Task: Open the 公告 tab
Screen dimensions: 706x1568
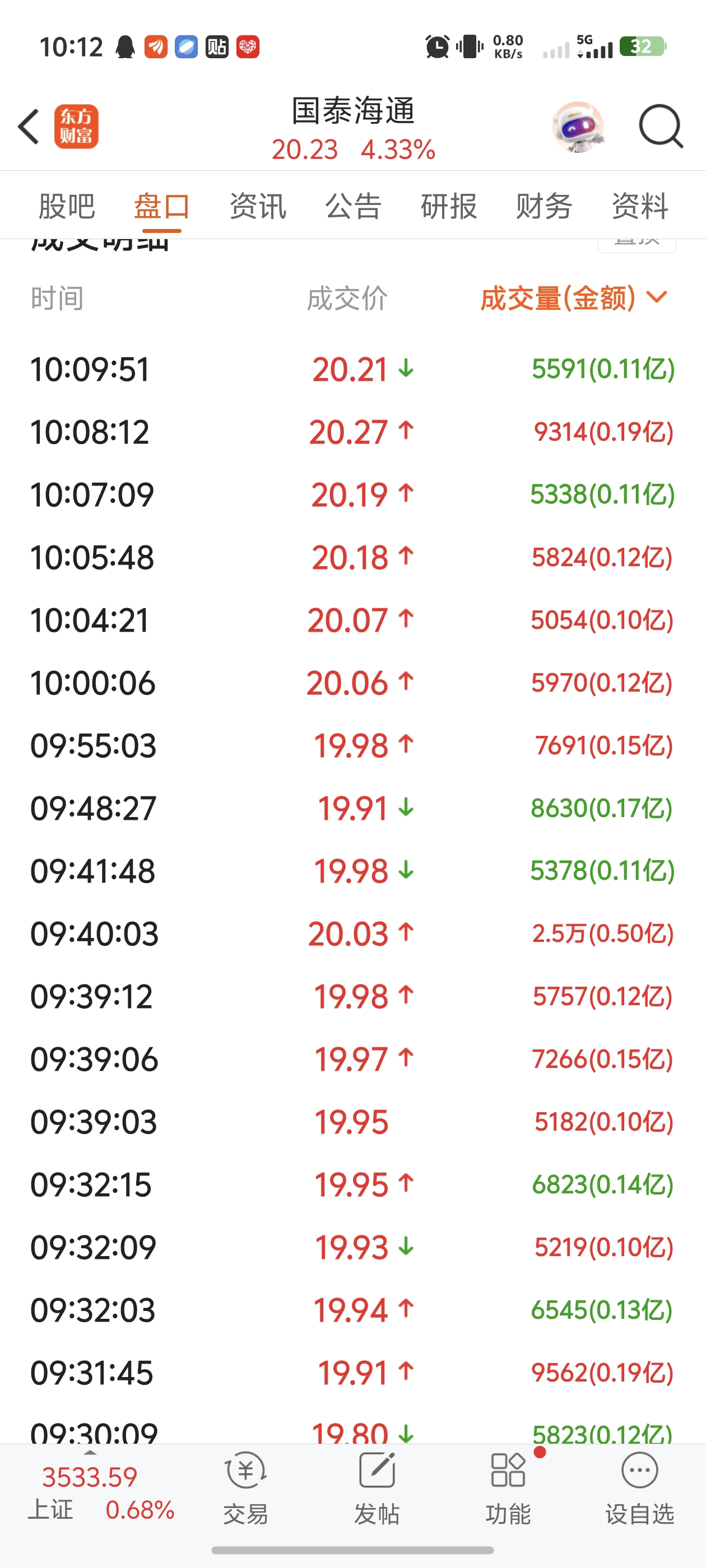Action: point(354,206)
